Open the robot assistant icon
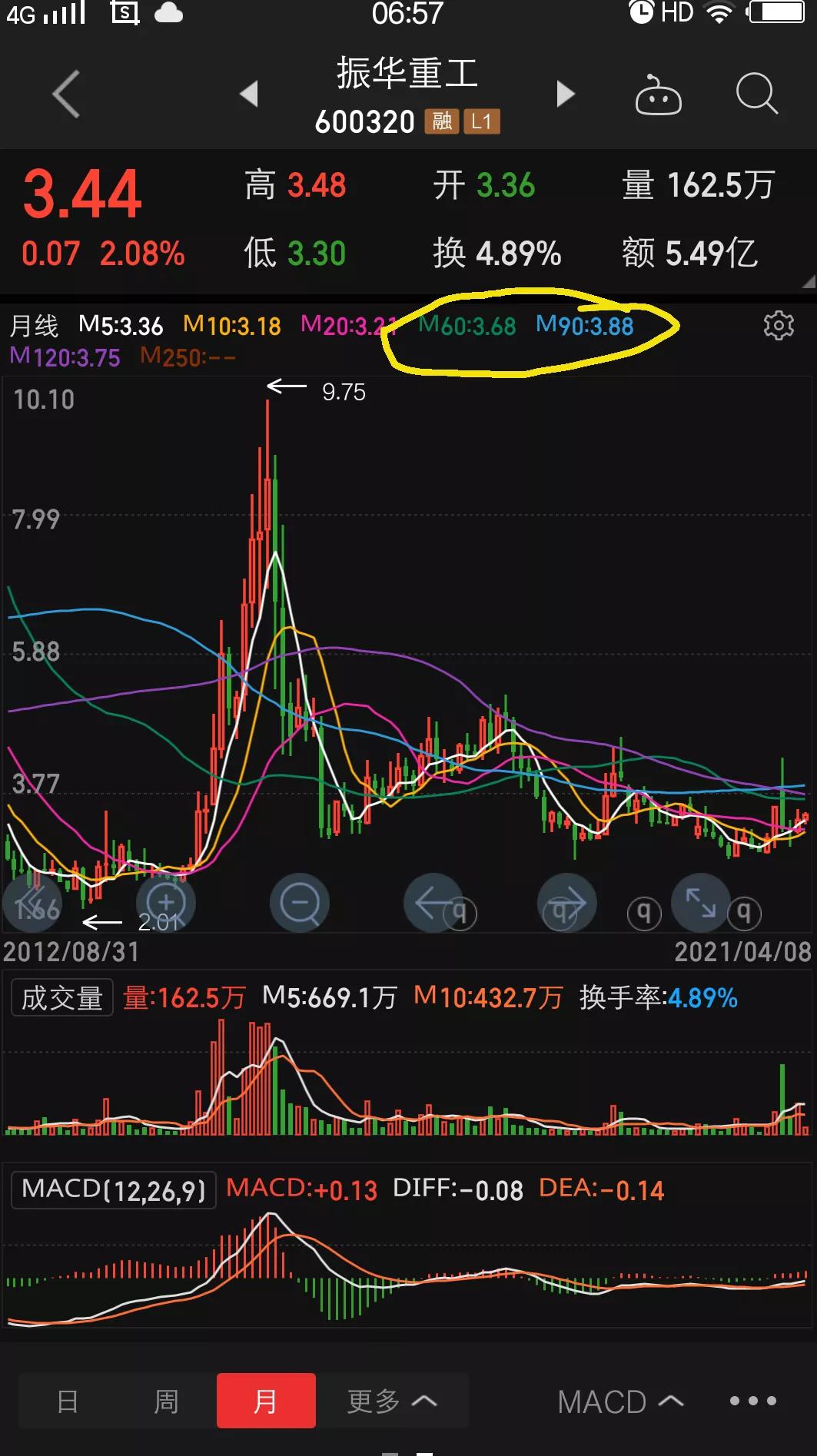 click(659, 93)
